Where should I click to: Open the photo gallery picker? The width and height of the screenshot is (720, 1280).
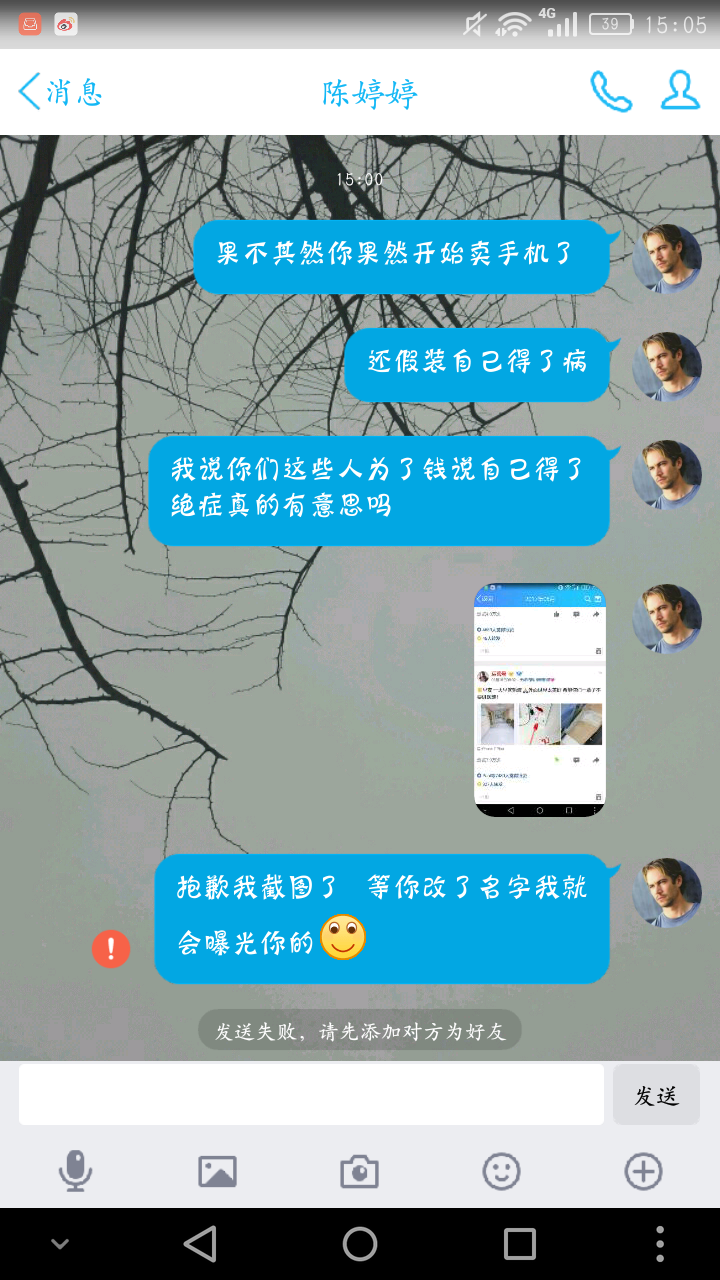point(217,1171)
